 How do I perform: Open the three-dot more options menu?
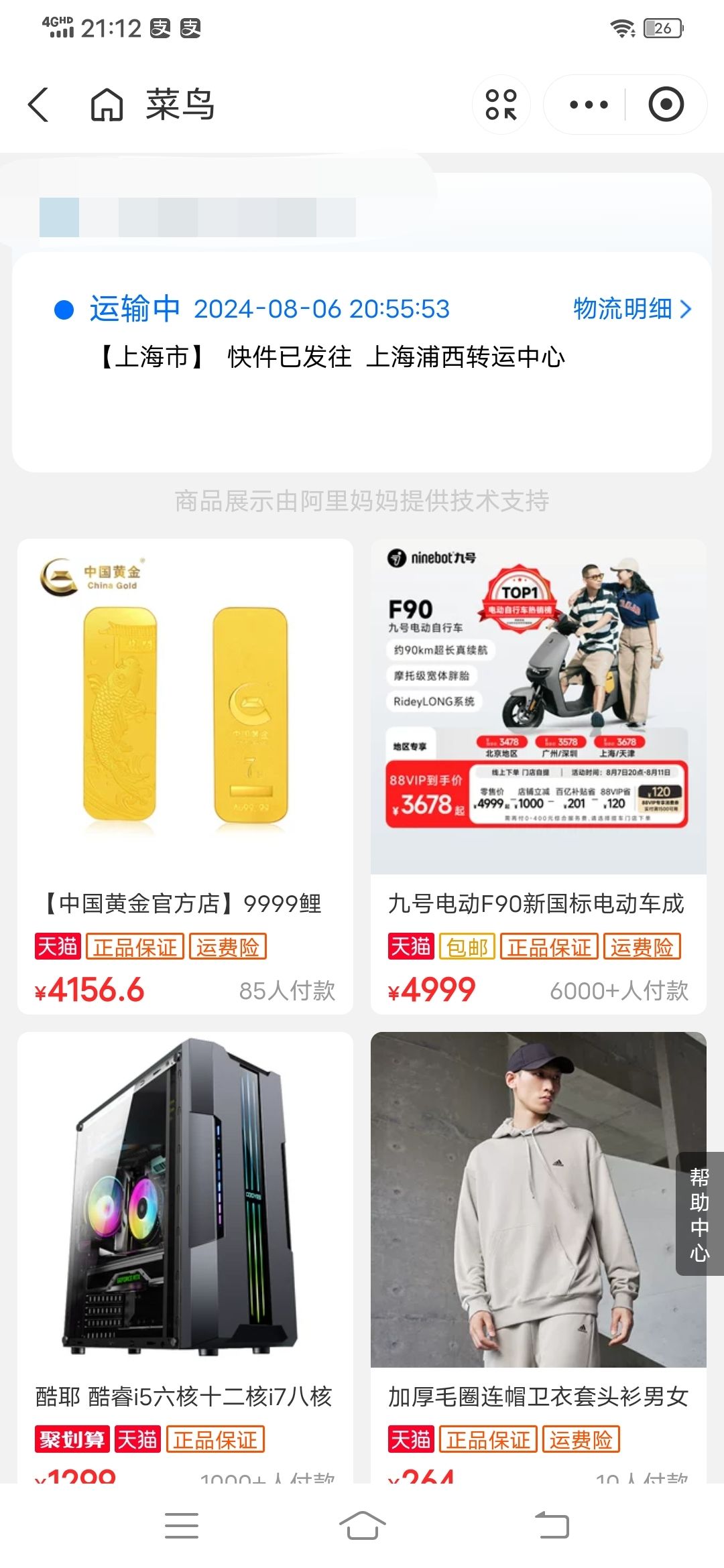tap(589, 105)
